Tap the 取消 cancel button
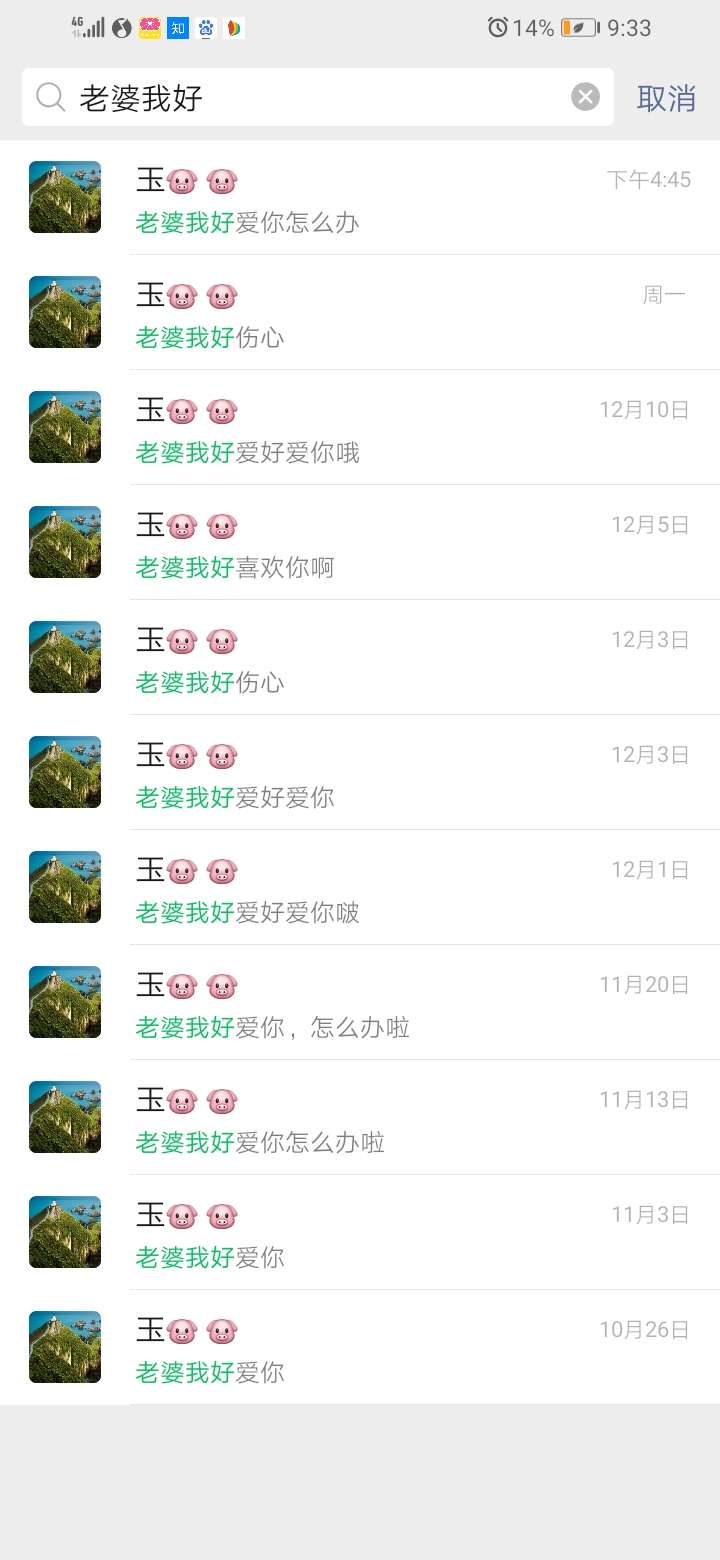 point(667,99)
